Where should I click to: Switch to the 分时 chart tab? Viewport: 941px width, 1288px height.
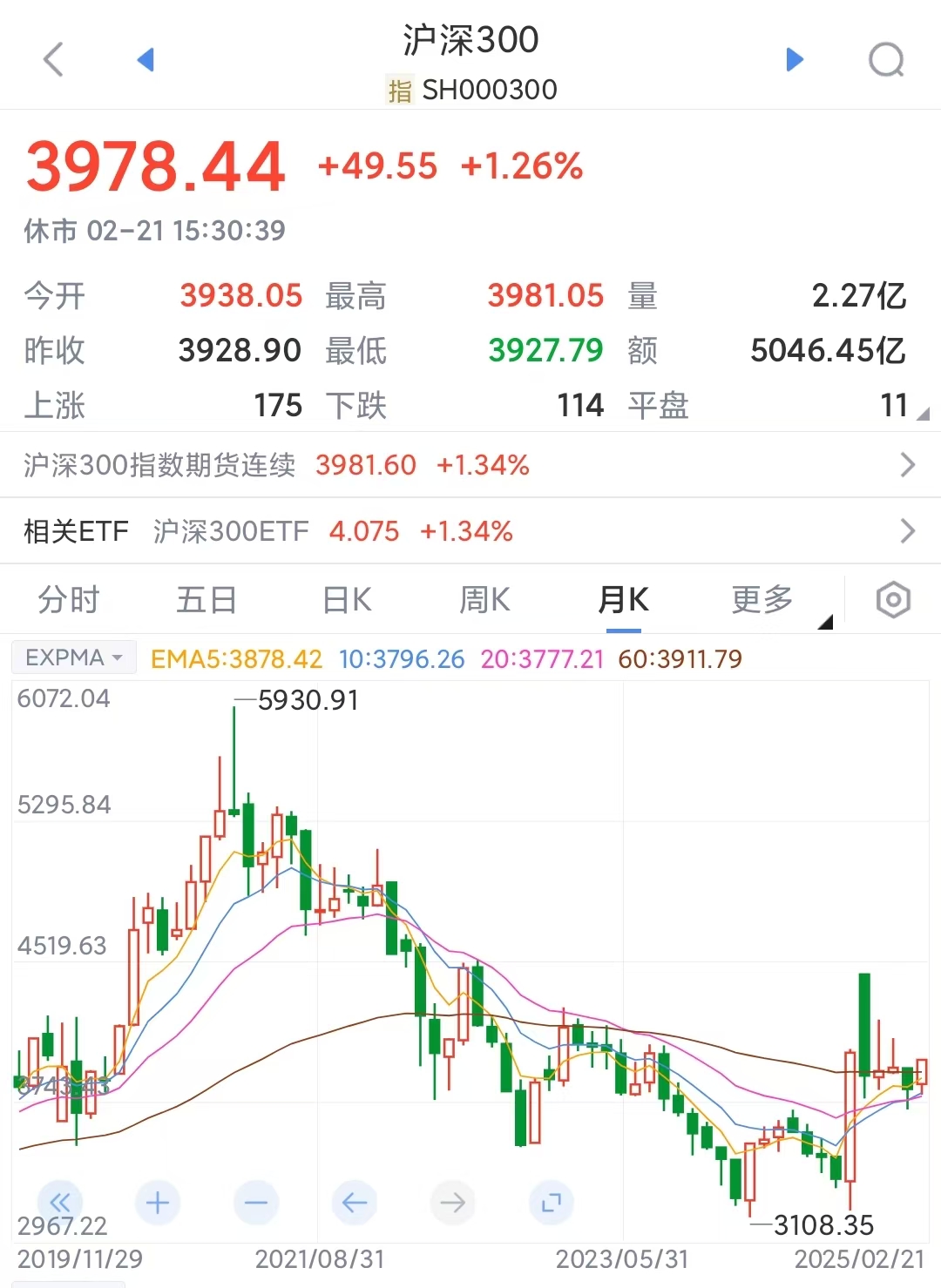(69, 600)
